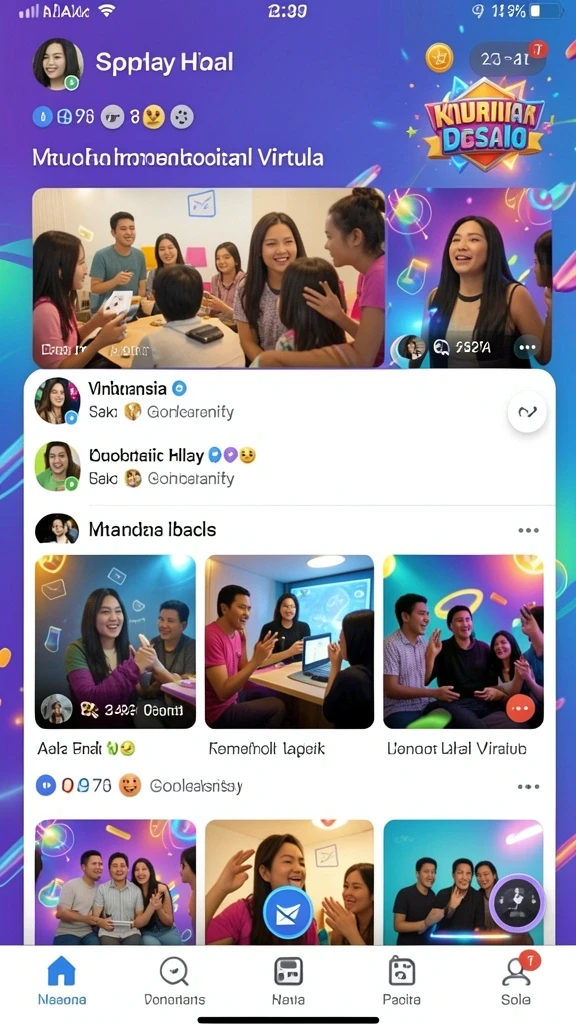Switch to the Donanians tab
The width and height of the screenshot is (576, 1024).
pos(174,982)
